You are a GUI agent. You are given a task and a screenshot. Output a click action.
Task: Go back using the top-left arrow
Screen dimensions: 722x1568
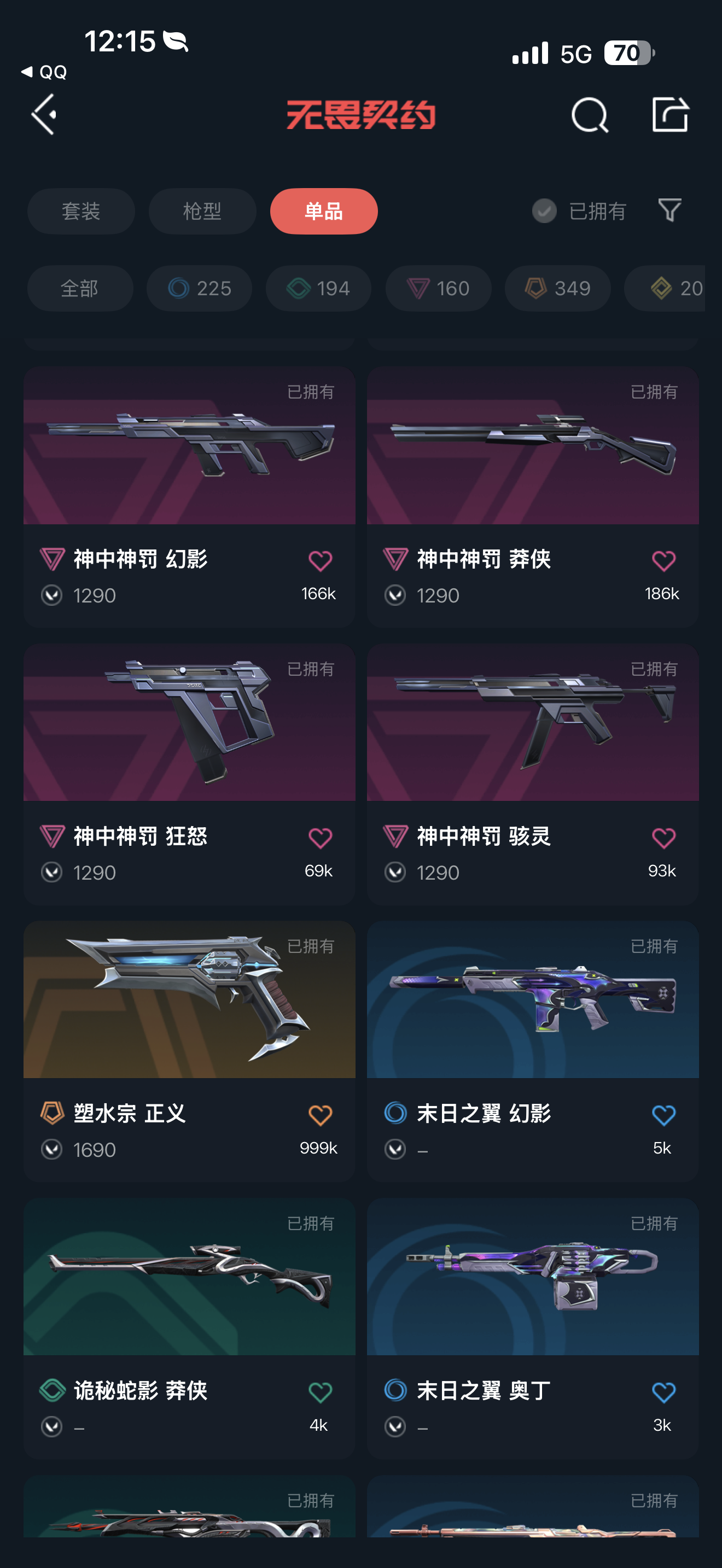44,114
